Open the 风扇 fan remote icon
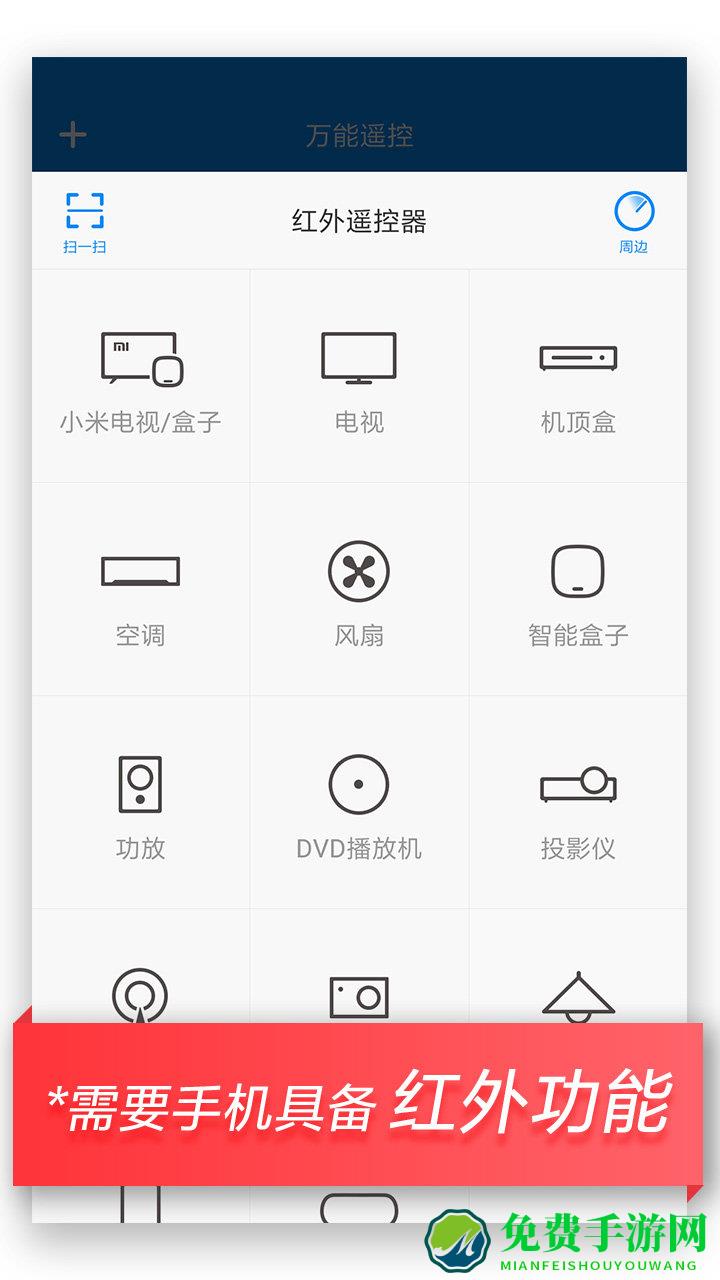Screen dimensions: 720x1280 point(358,572)
